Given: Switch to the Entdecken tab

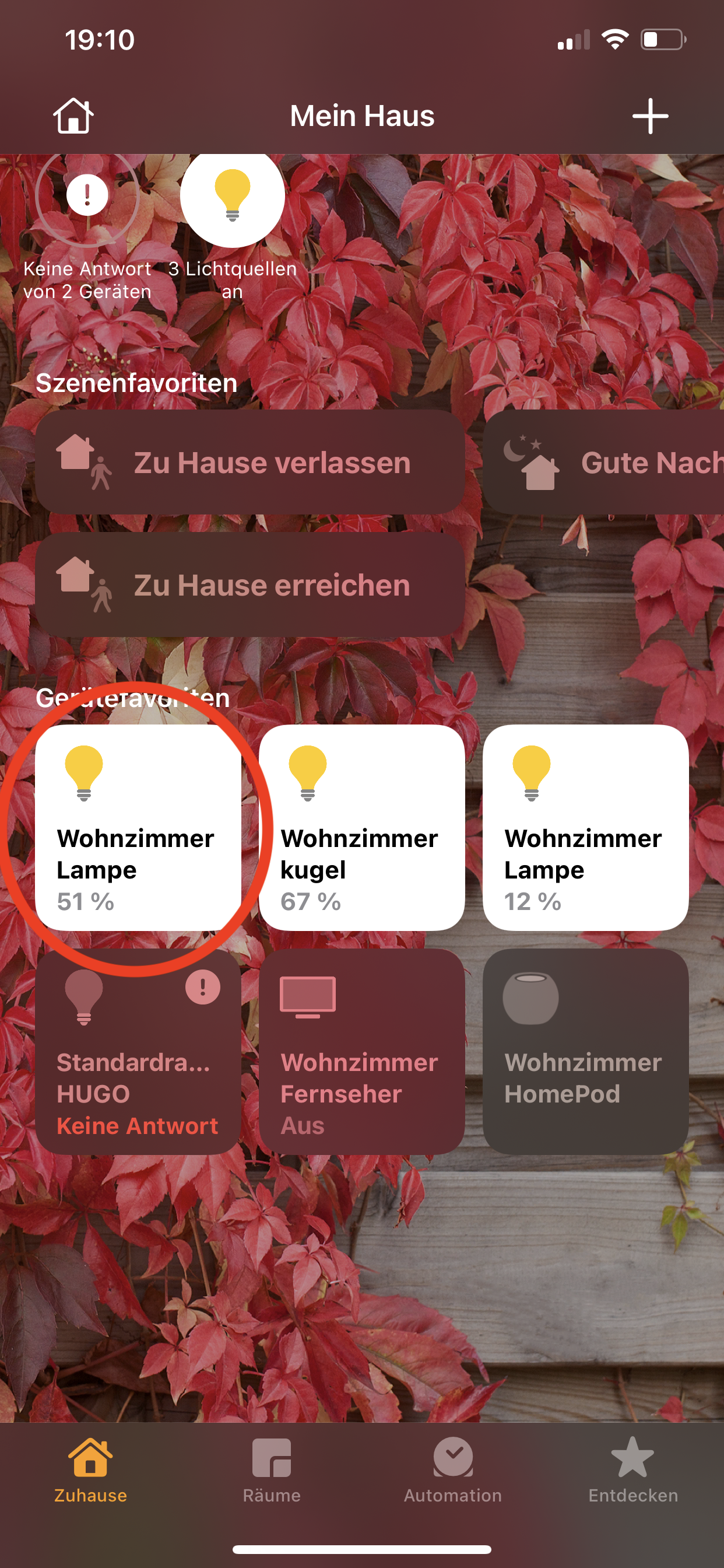Looking at the screenshot, I should click(x=632, y=1469).
